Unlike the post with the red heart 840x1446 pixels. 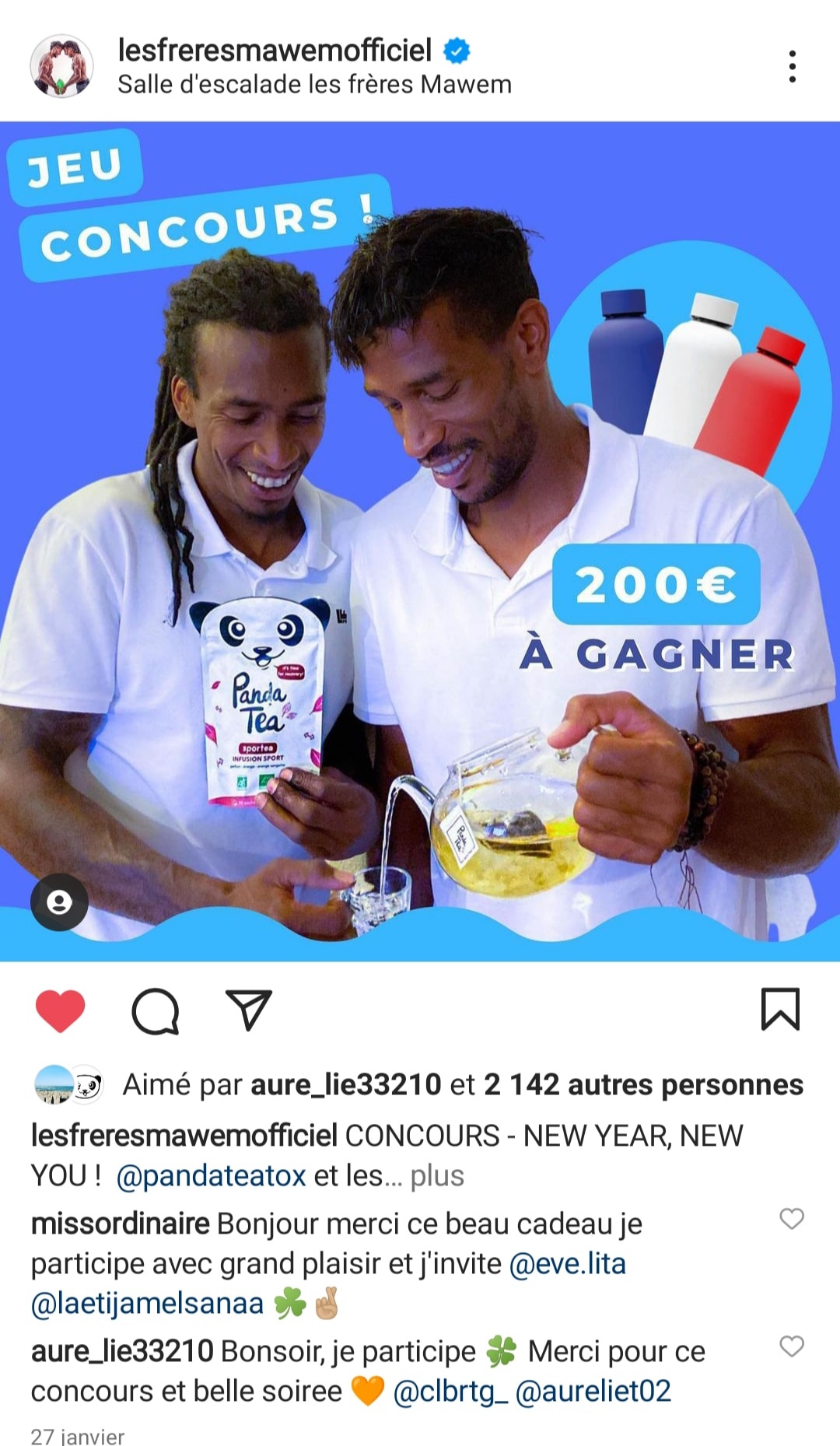click(60, 1010)
